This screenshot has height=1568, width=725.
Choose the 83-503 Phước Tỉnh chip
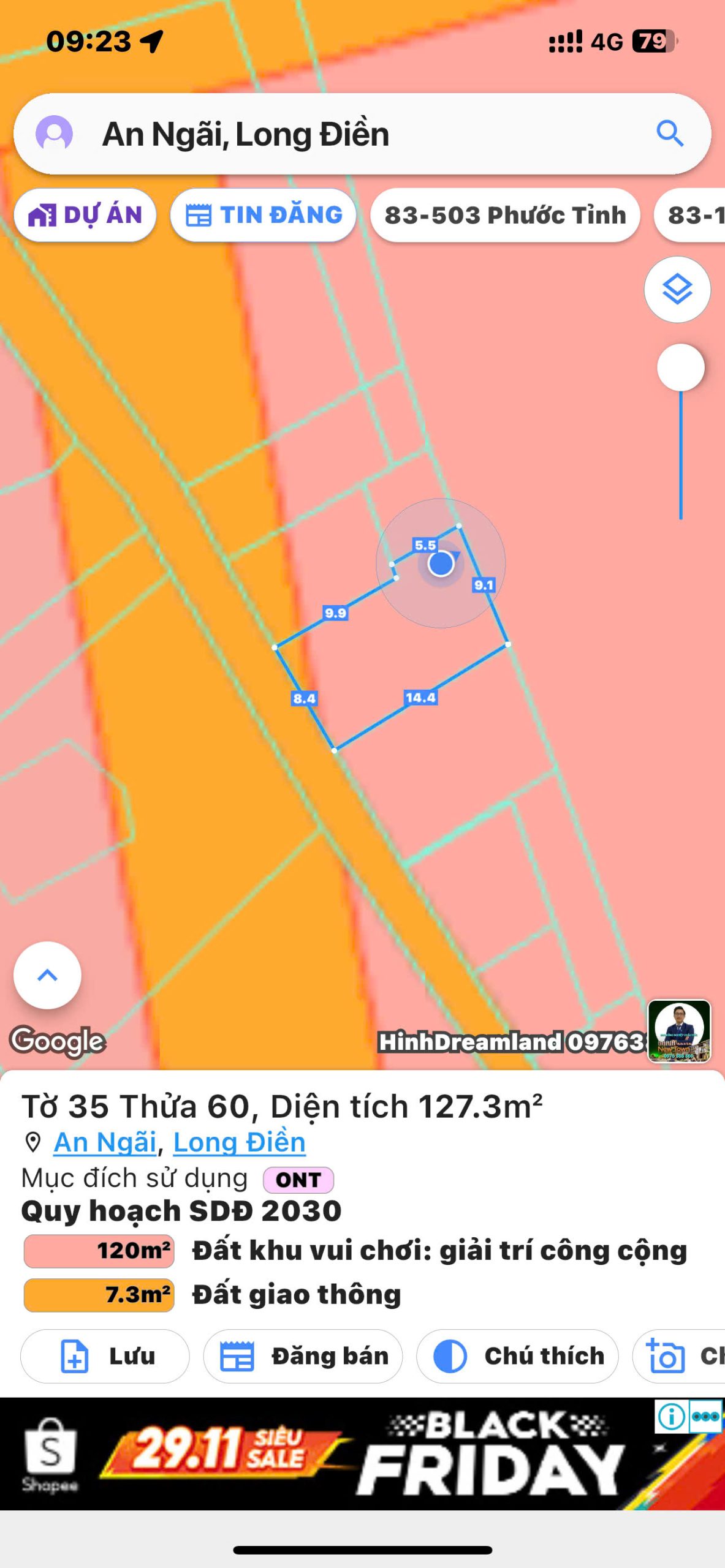coord(505,216)
